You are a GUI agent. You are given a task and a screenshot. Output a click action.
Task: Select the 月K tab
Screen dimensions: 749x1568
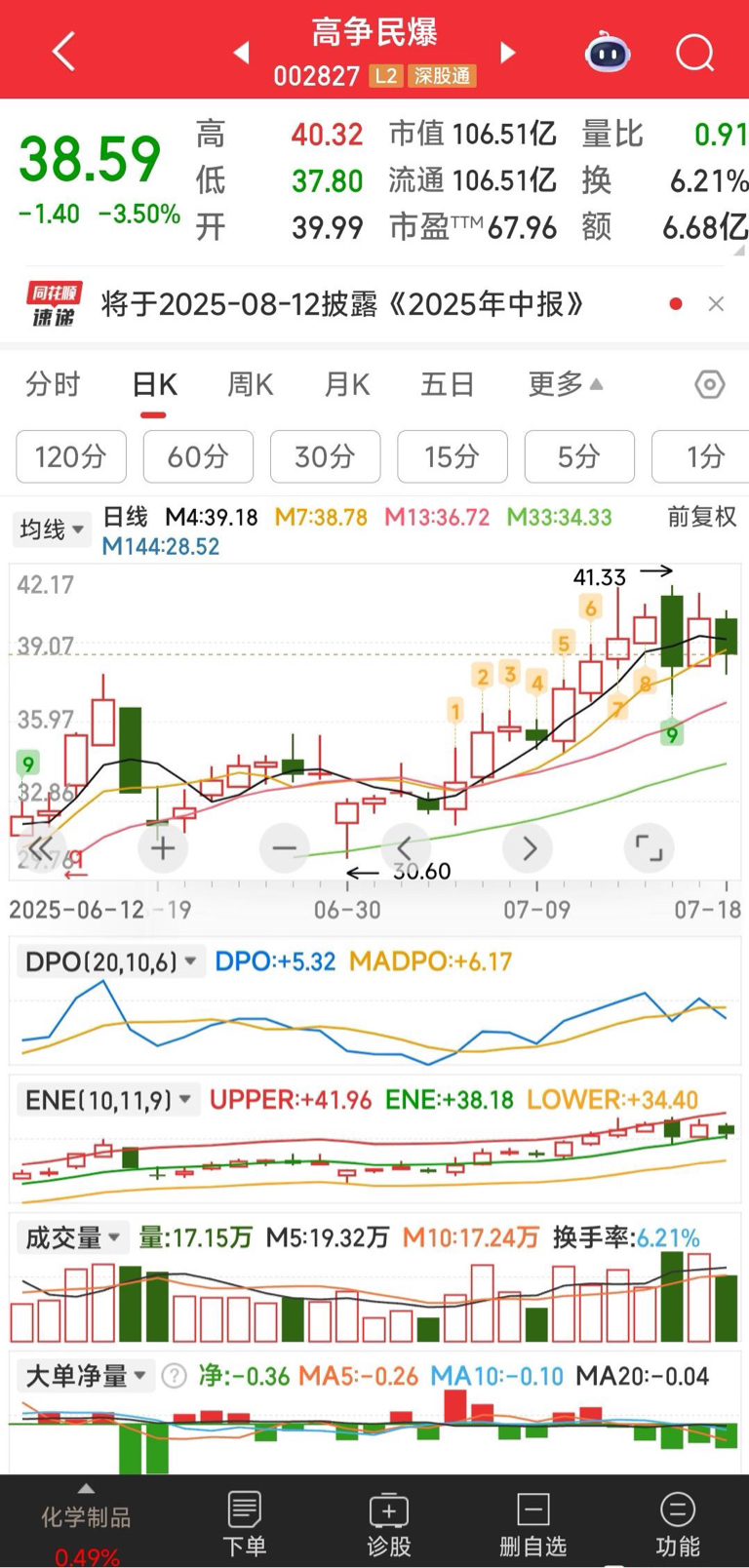click(347, 384)
